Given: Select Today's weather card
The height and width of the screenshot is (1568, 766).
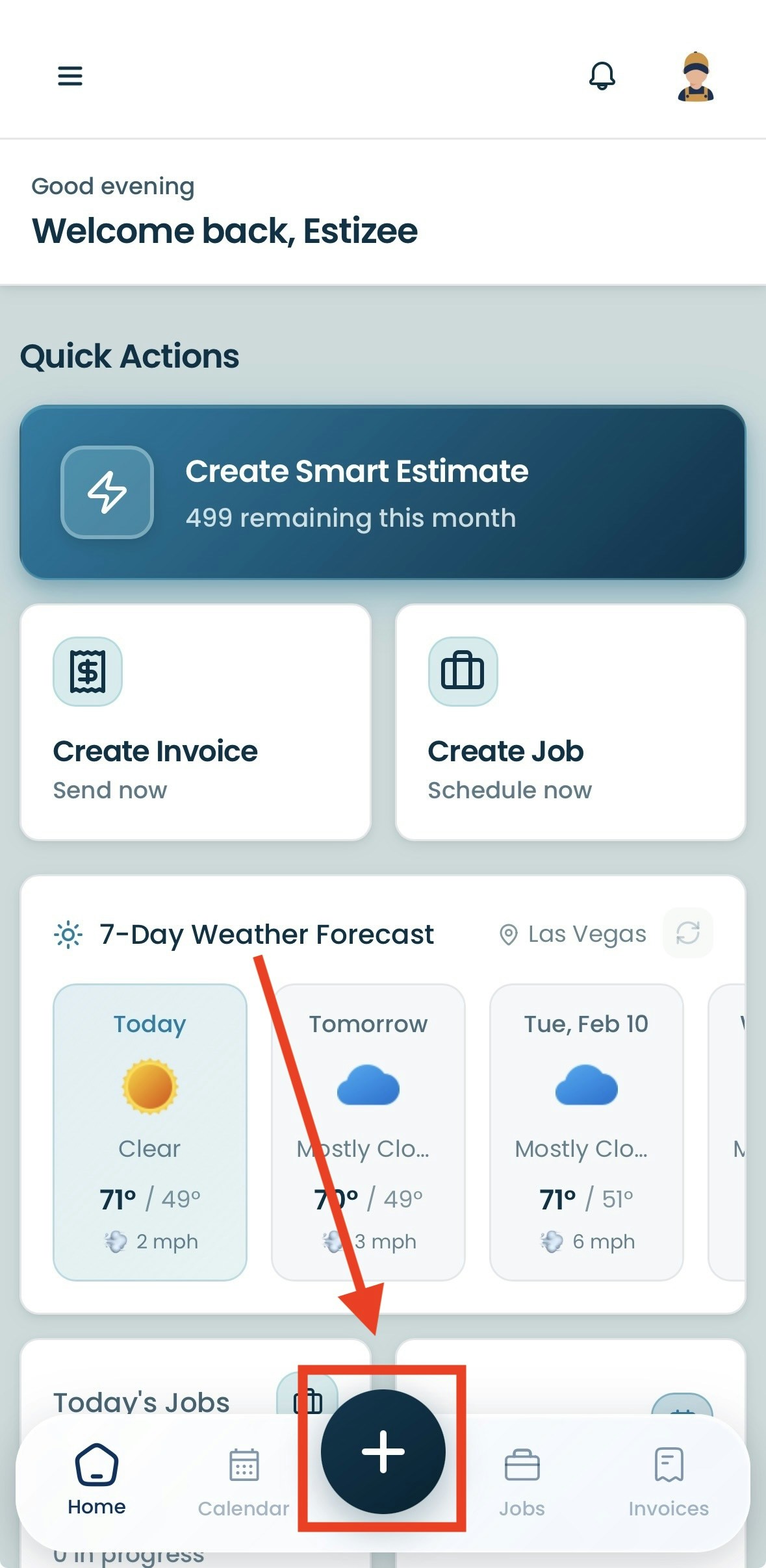Looking at the screenshot, I should click(x=150, y=1132).
